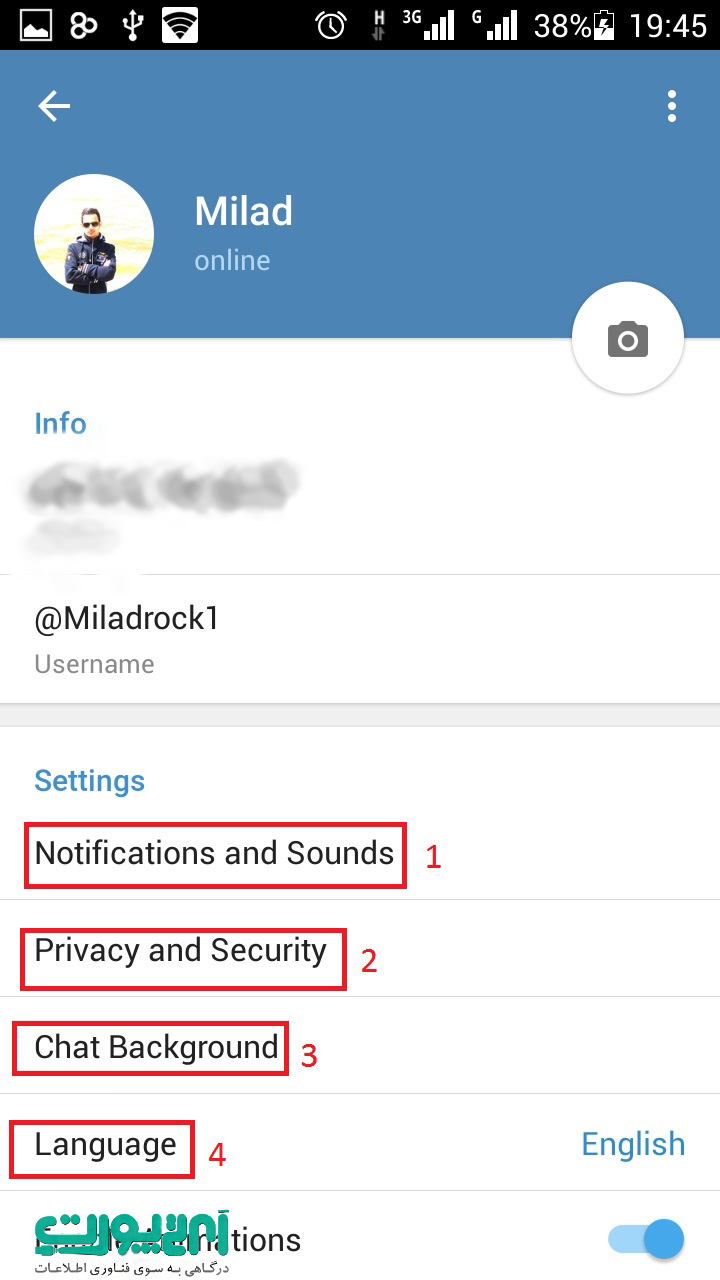This screenshot has height=1280, width=720.
Task: Open Notifications and Sounds settings
Action: click(360, 853)
